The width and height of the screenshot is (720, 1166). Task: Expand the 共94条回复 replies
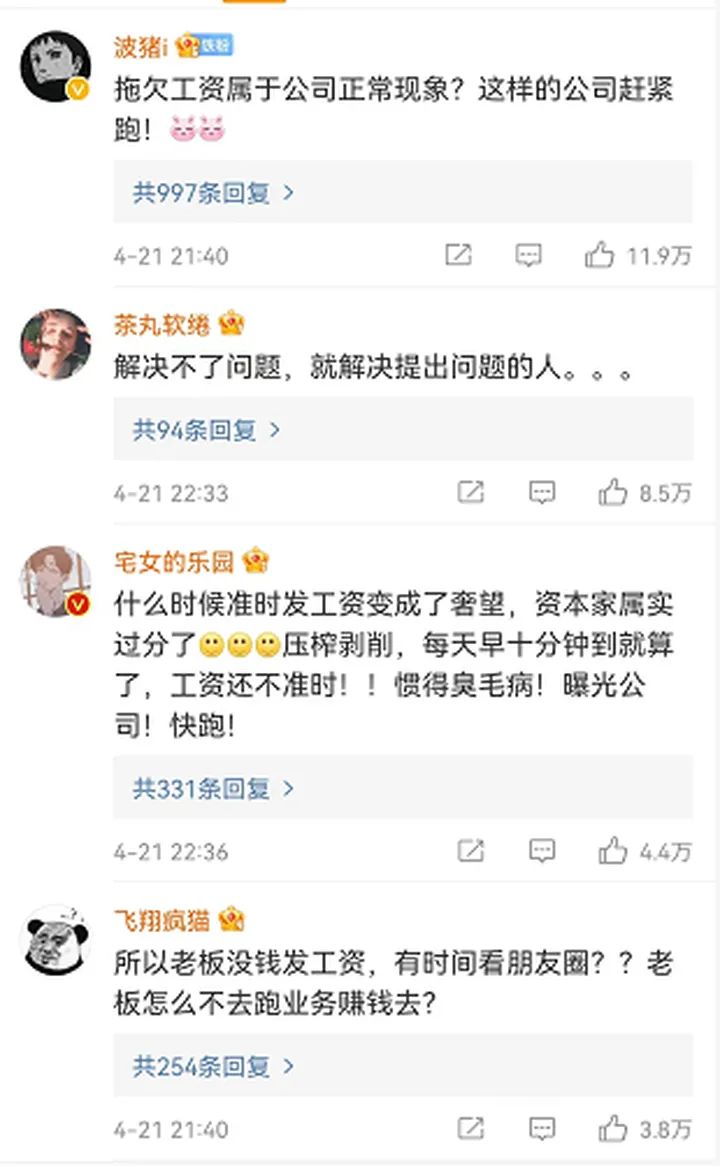tap(207, 430)
